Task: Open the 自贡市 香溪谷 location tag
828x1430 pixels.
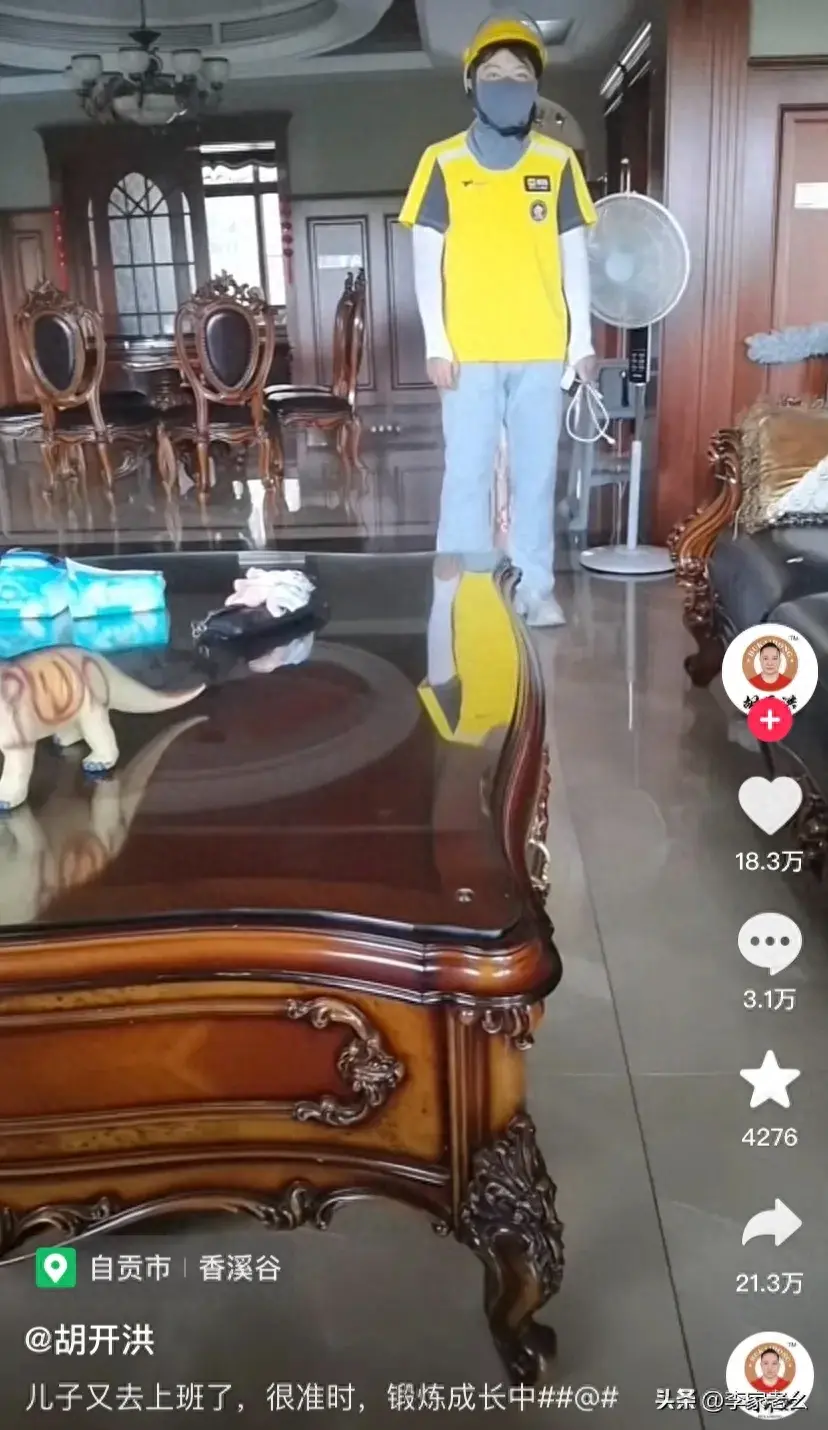Action: pyautogui.click(x=160, y=1268)
